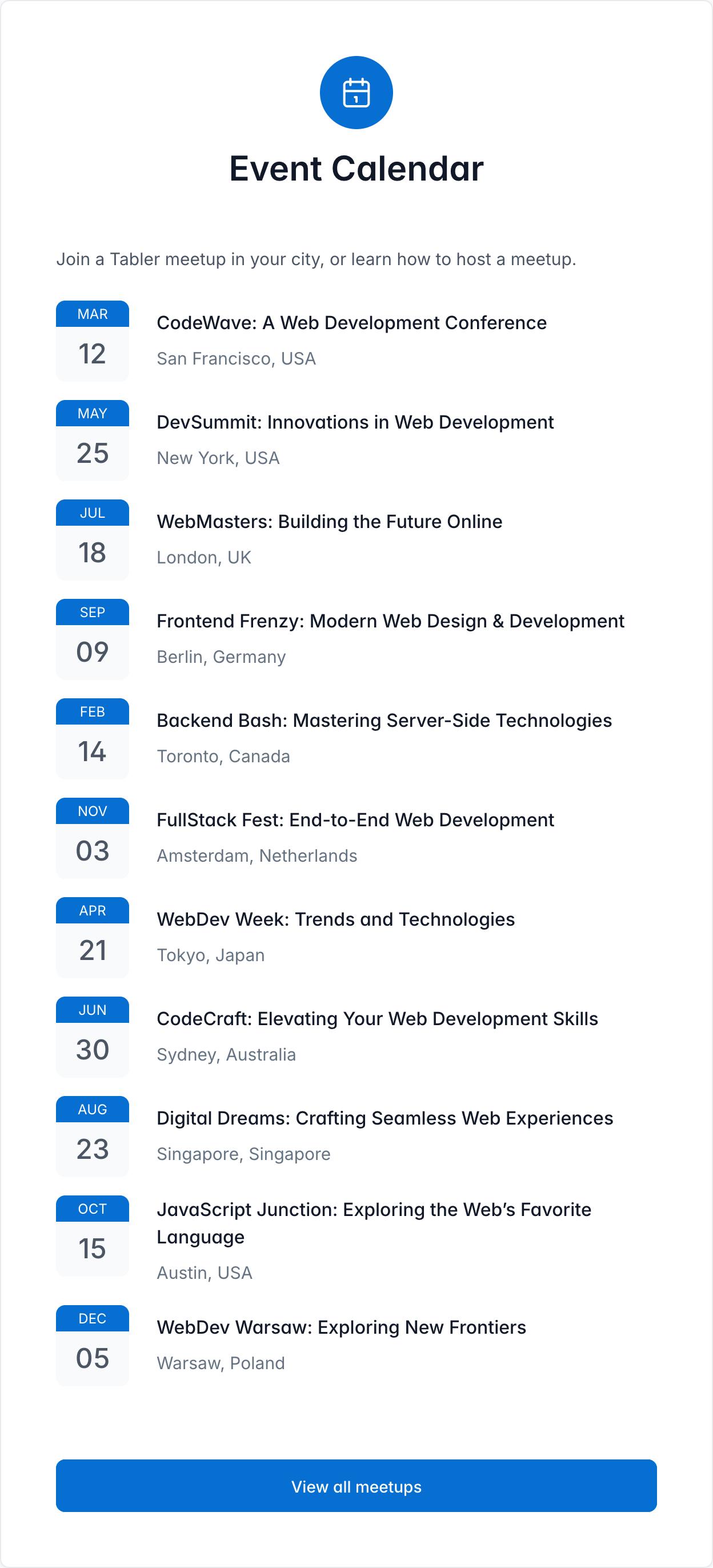View Digital Dreams: Crafting Seamless Web Experiences
Screen dimensions: 713x1568
coord(384,1118)
